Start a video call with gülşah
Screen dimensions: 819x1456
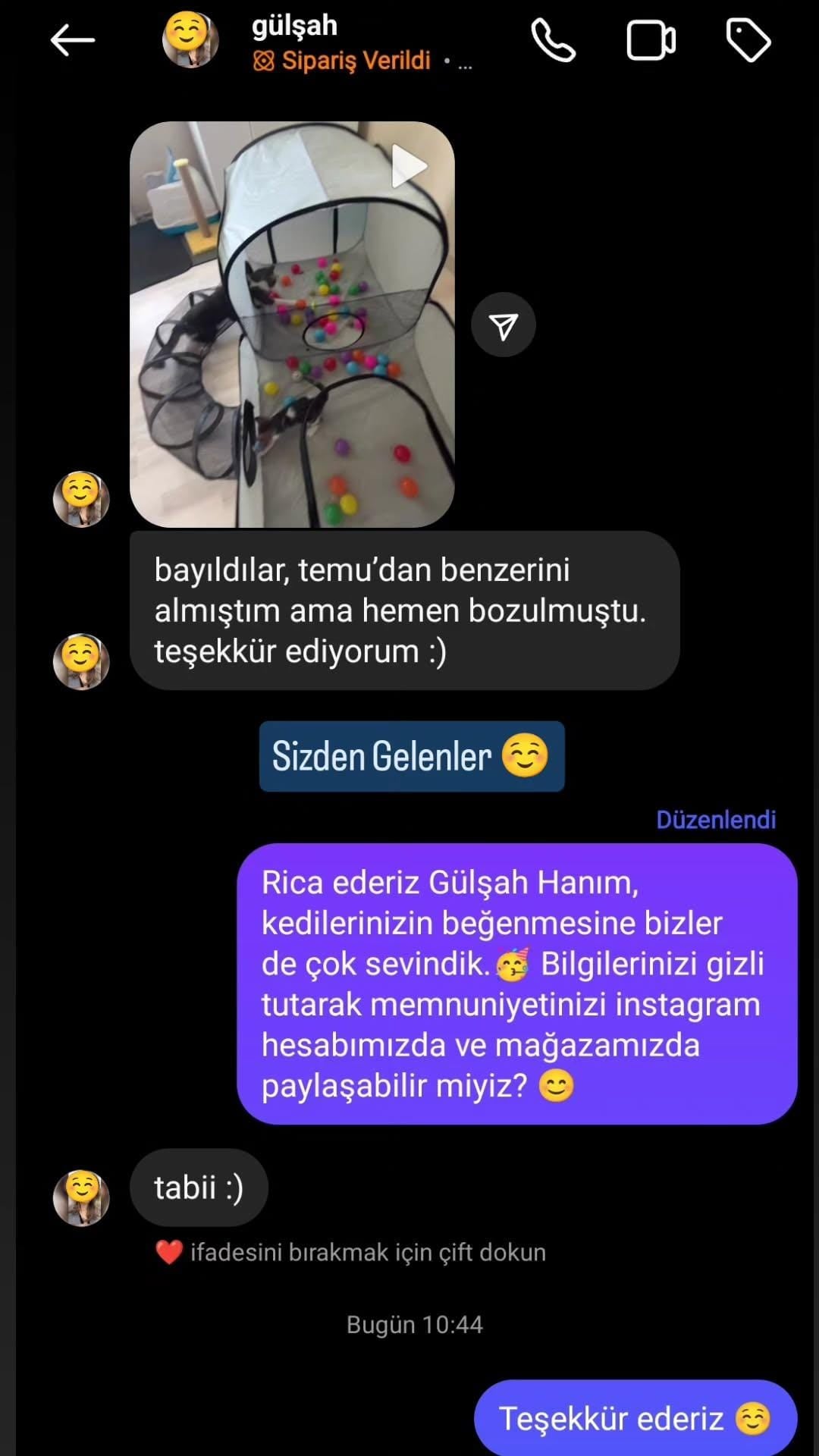point(651,40)
